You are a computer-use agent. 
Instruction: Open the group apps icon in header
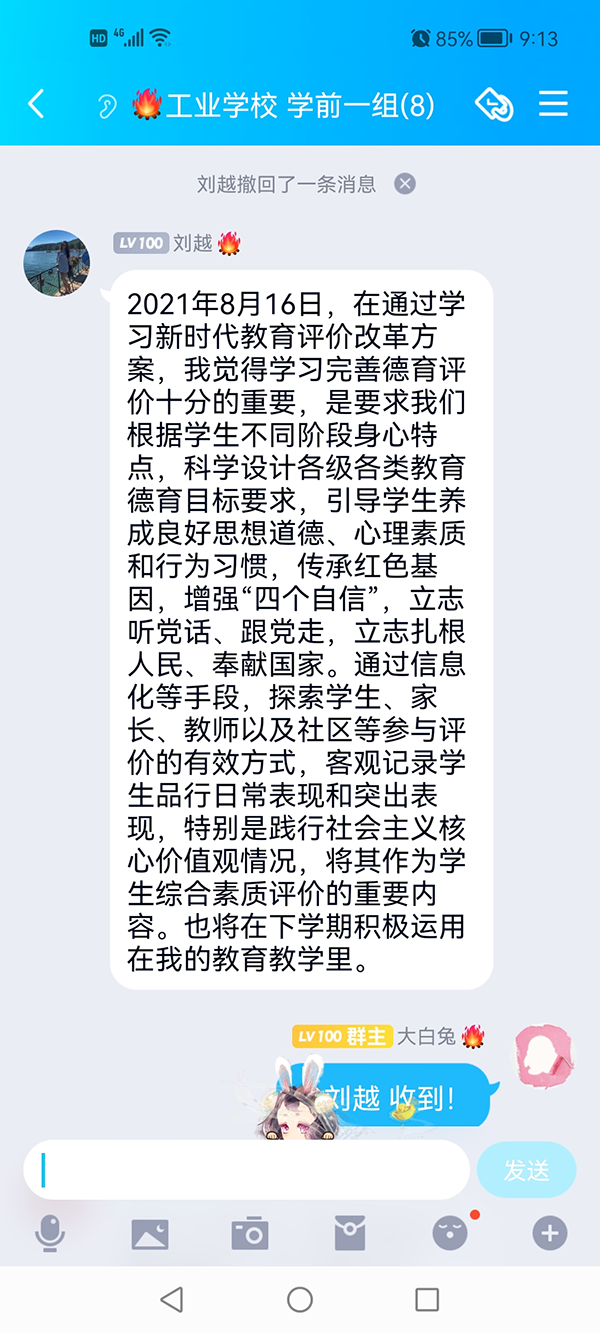click(493, 104)
